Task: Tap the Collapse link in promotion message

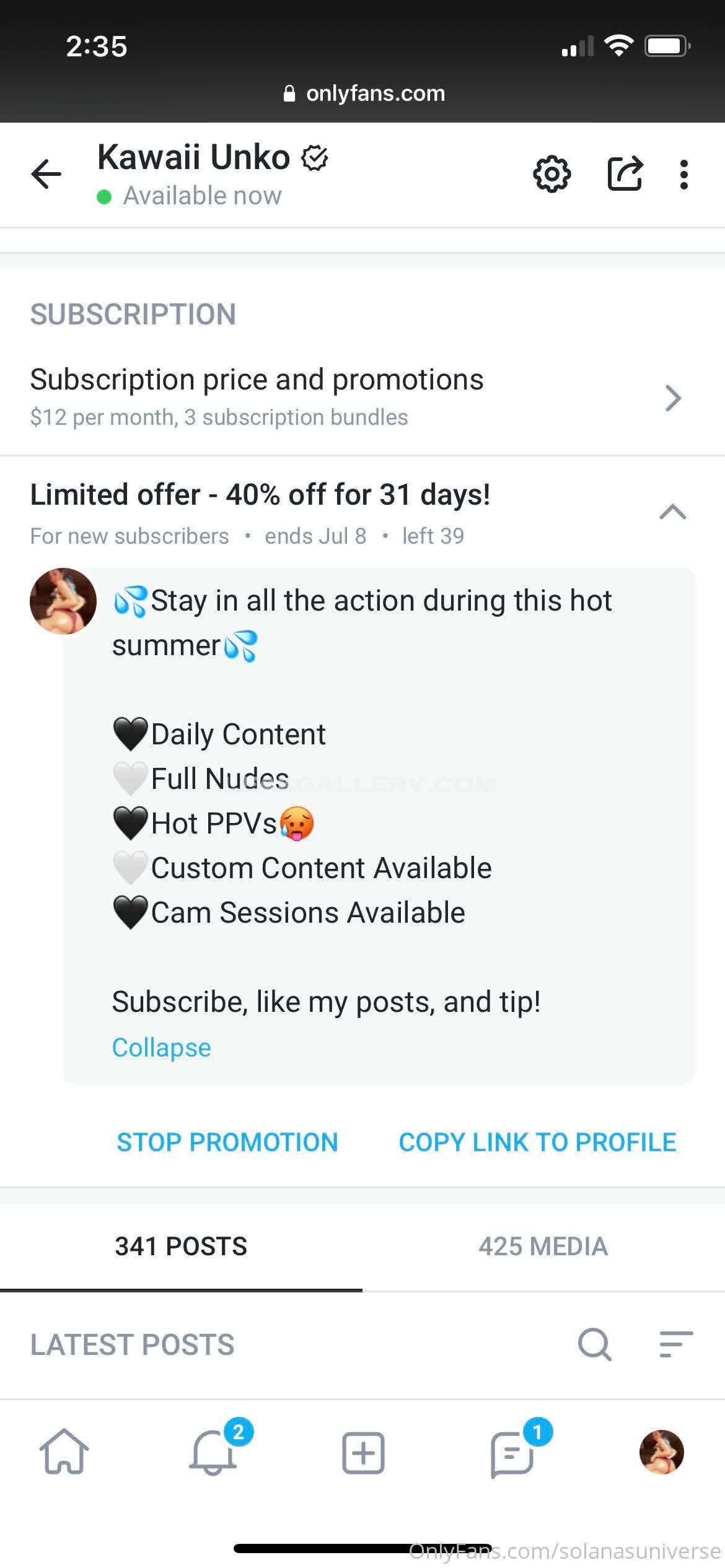Action: point(161,1047)
